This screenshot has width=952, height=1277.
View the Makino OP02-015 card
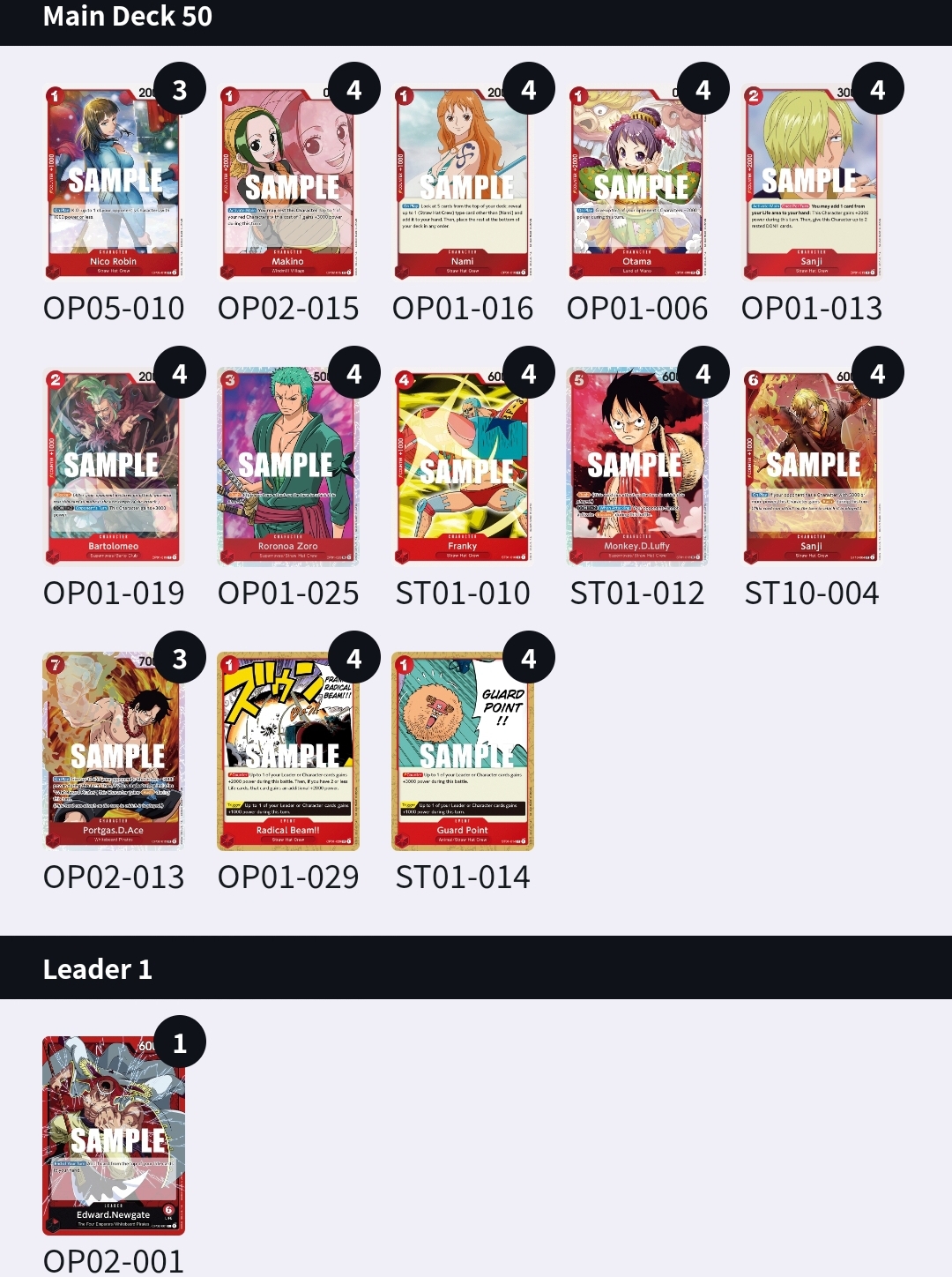click(x=287, y=183)
